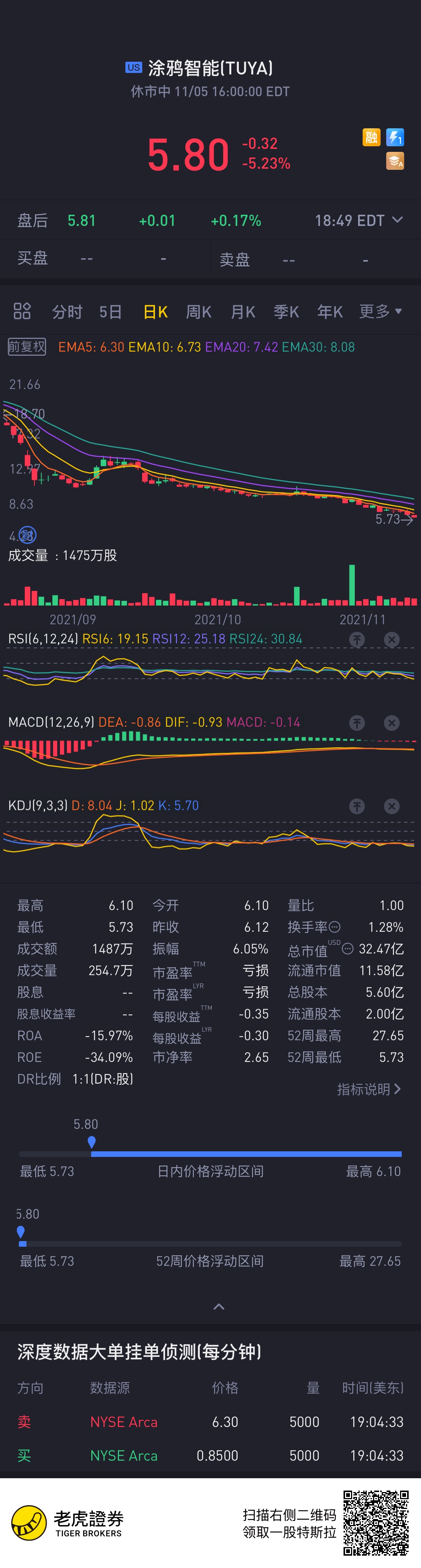Screen dimensions: 421x1568
Task: Move the KDJ indicator to top
Action: 357,806
